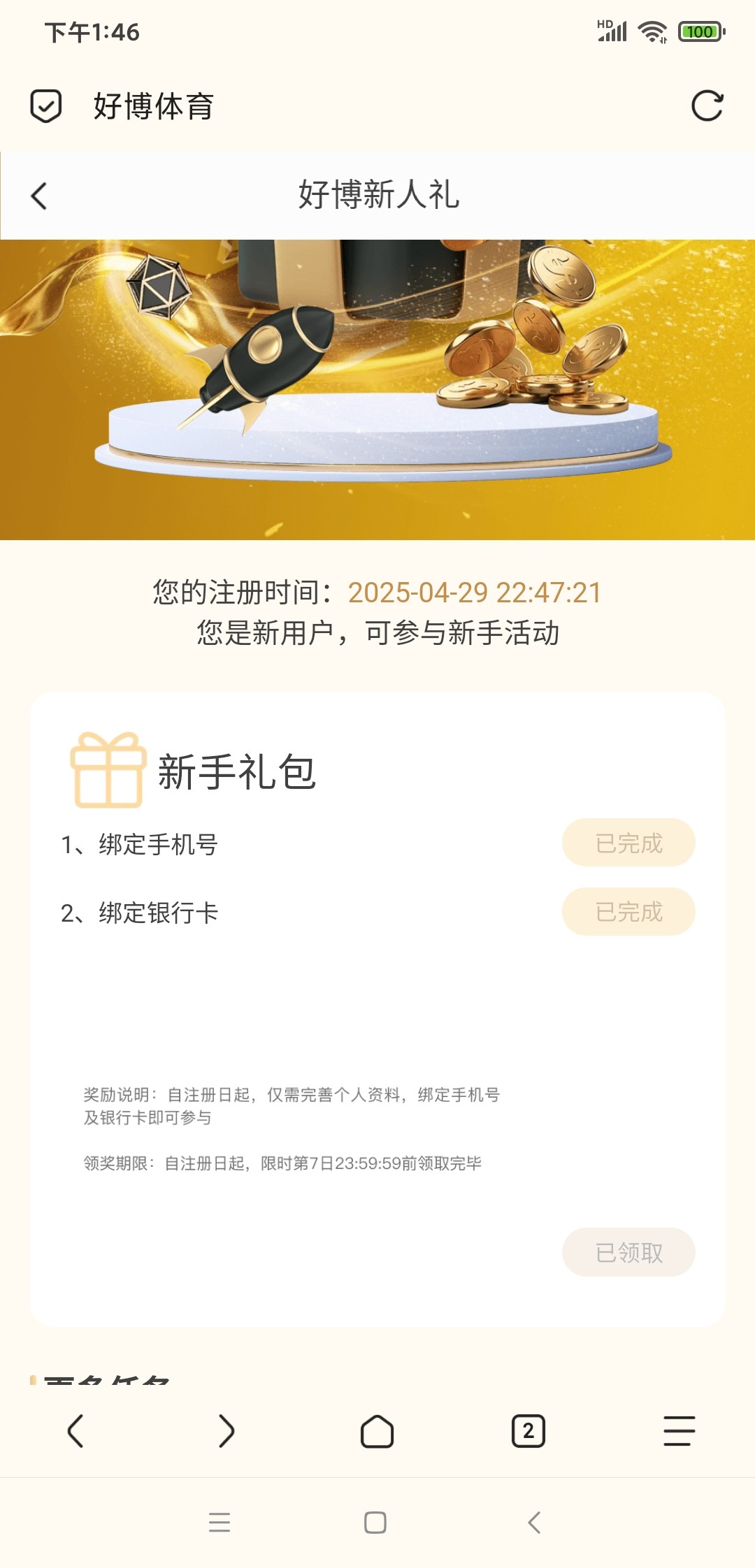Tap the 已领取 reward button
Viewport: 755px width, 1568px height.
pos(628,1252)
